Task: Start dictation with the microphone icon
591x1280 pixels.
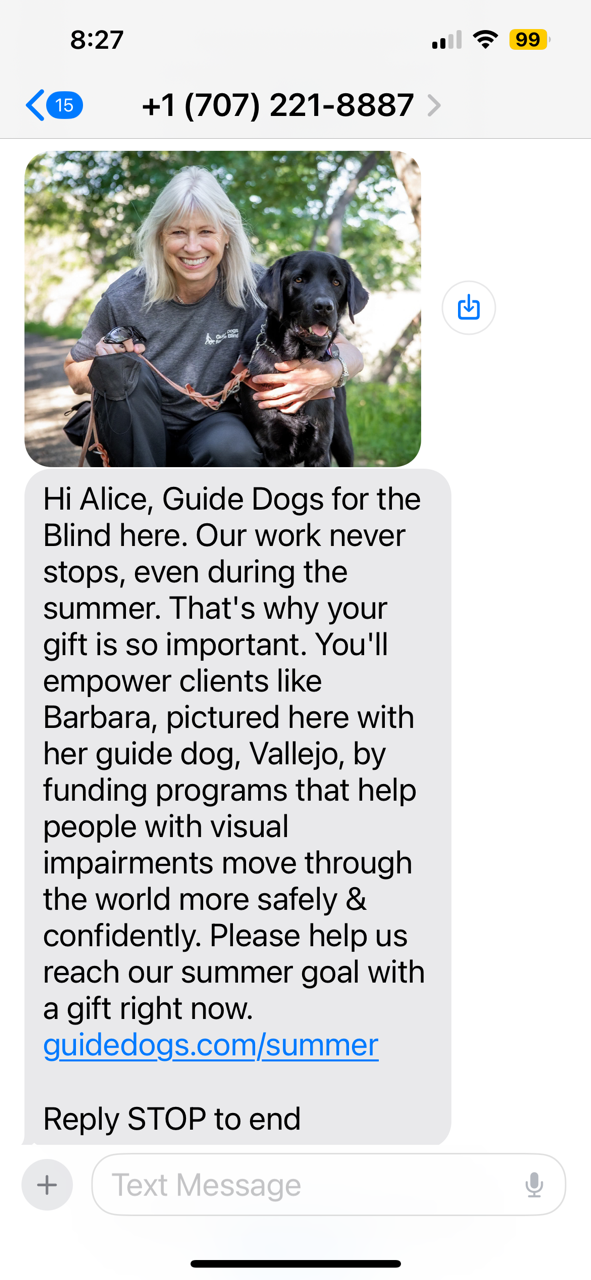Action: pos(535,1185)
